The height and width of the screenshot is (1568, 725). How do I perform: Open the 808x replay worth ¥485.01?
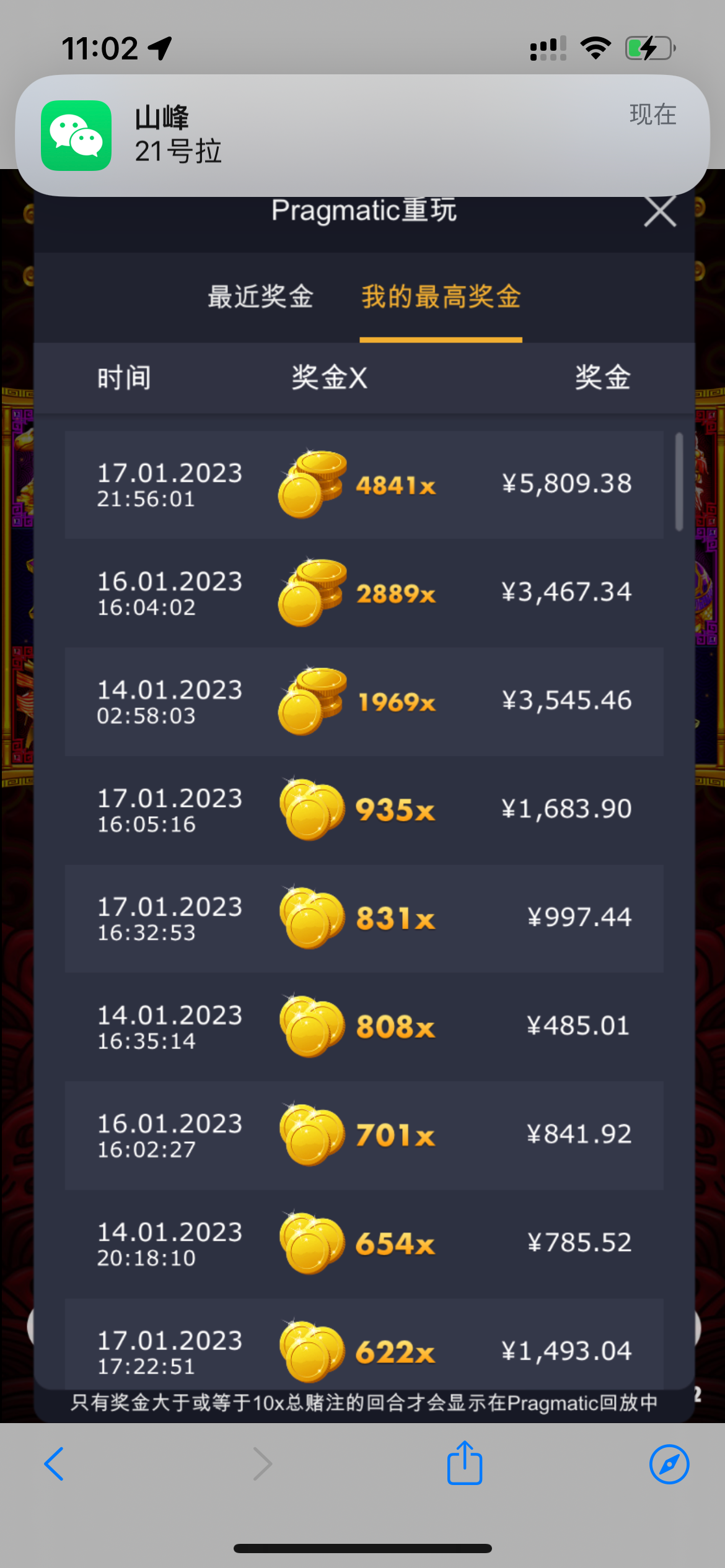tap(364, 1026)
